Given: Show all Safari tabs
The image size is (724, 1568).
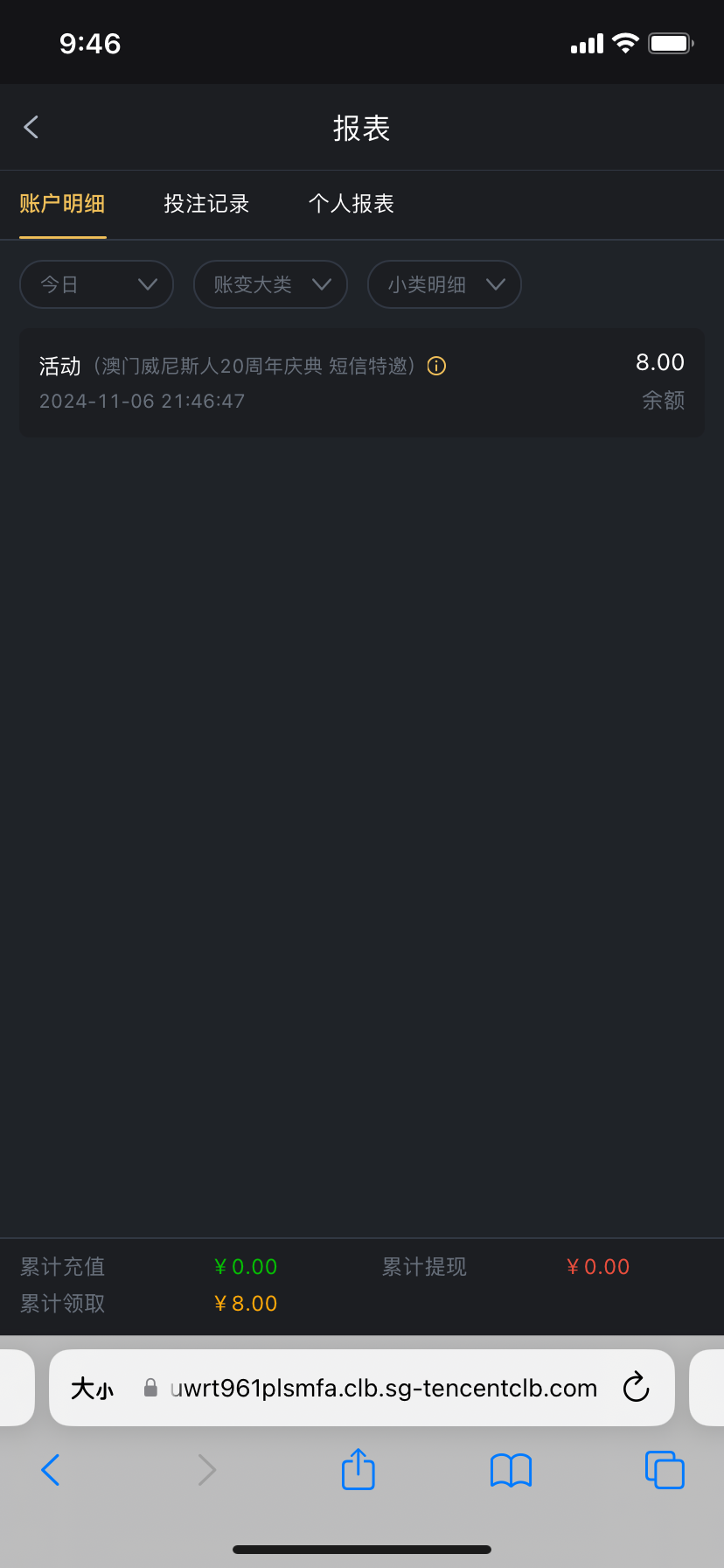Looking at the screenshot, I should [665, 1470].
